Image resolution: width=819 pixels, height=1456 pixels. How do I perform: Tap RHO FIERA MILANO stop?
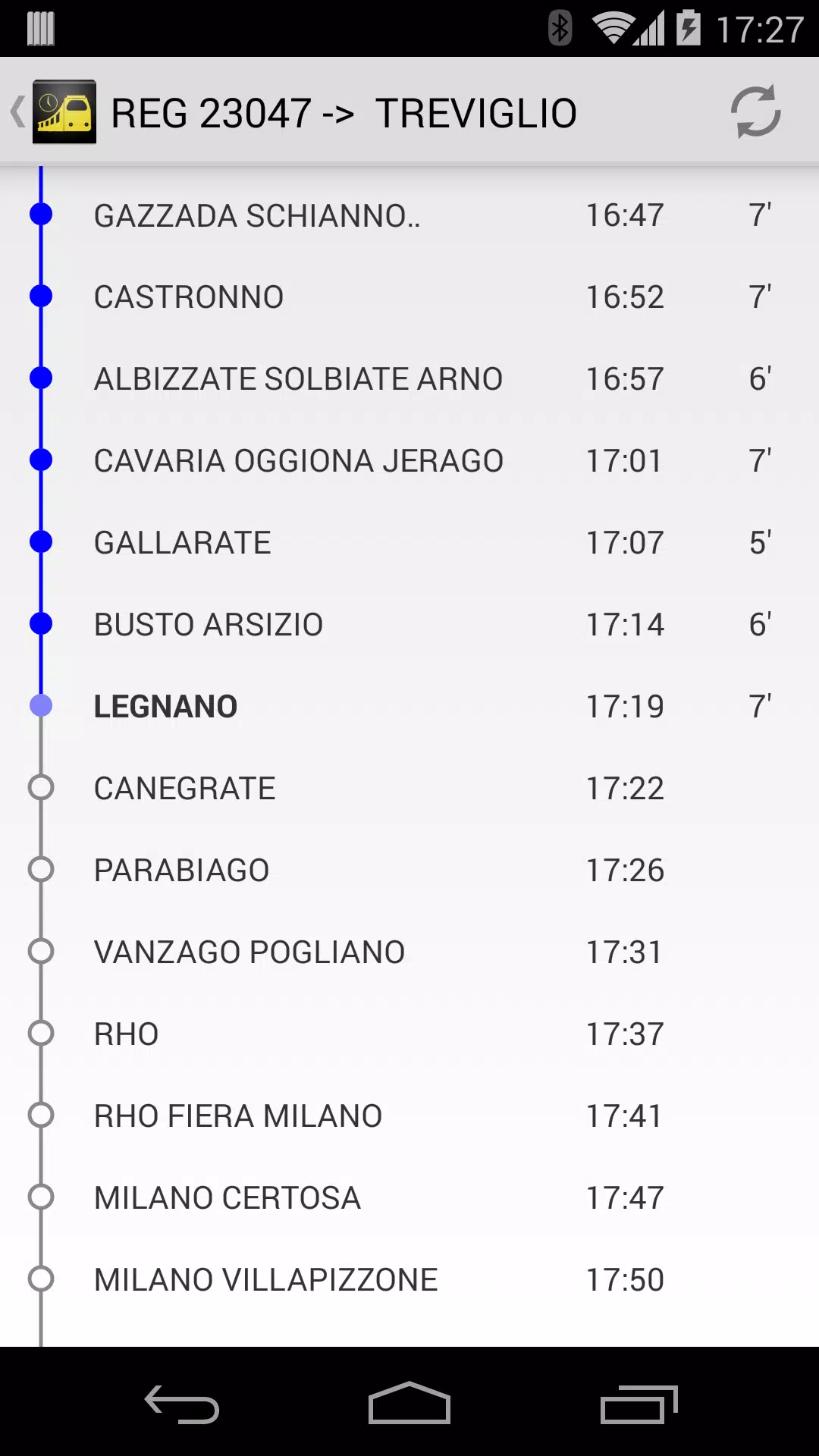pos(409,1116)
